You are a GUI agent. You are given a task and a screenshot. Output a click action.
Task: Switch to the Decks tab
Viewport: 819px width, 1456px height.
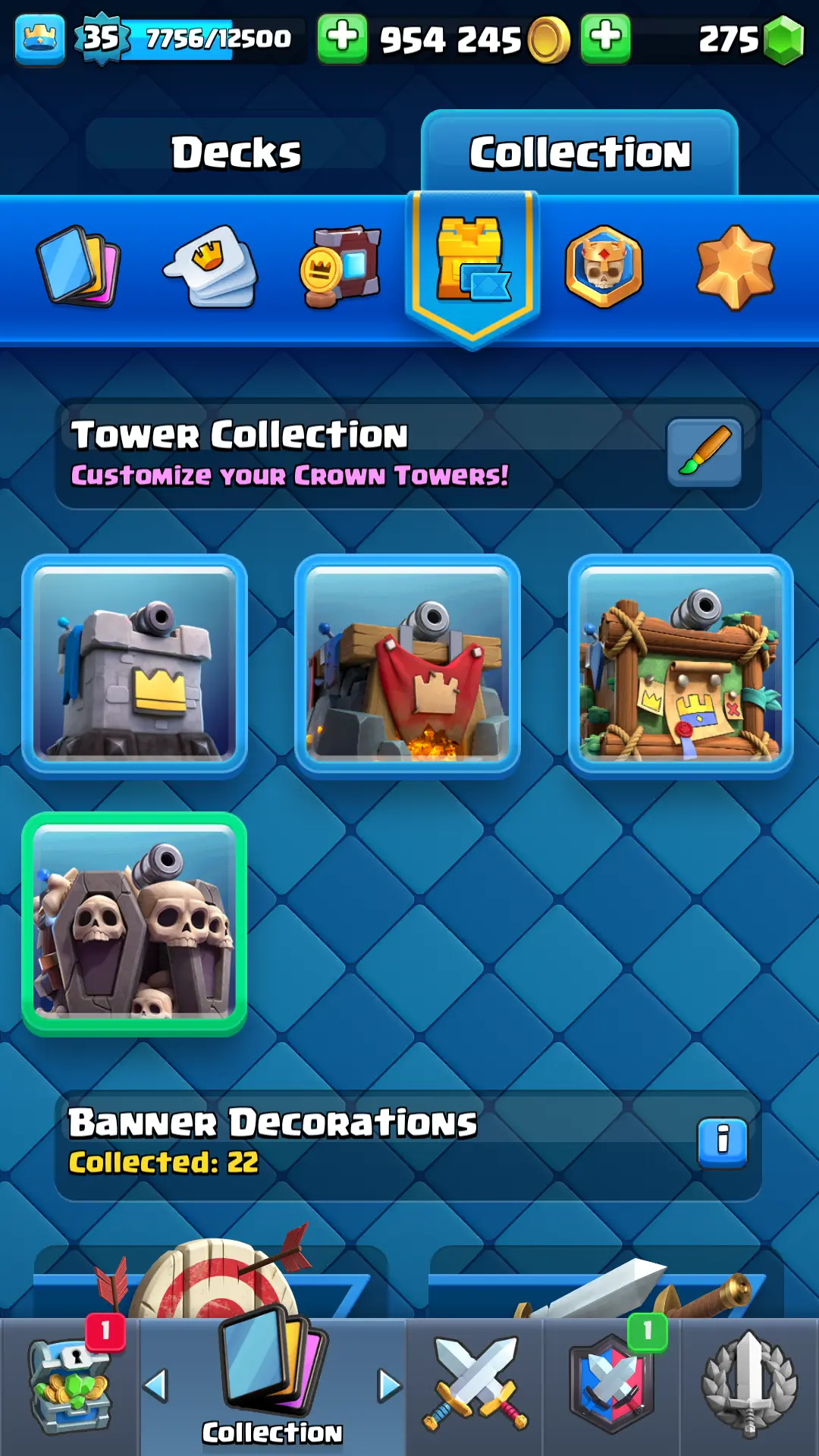point(236,152)
